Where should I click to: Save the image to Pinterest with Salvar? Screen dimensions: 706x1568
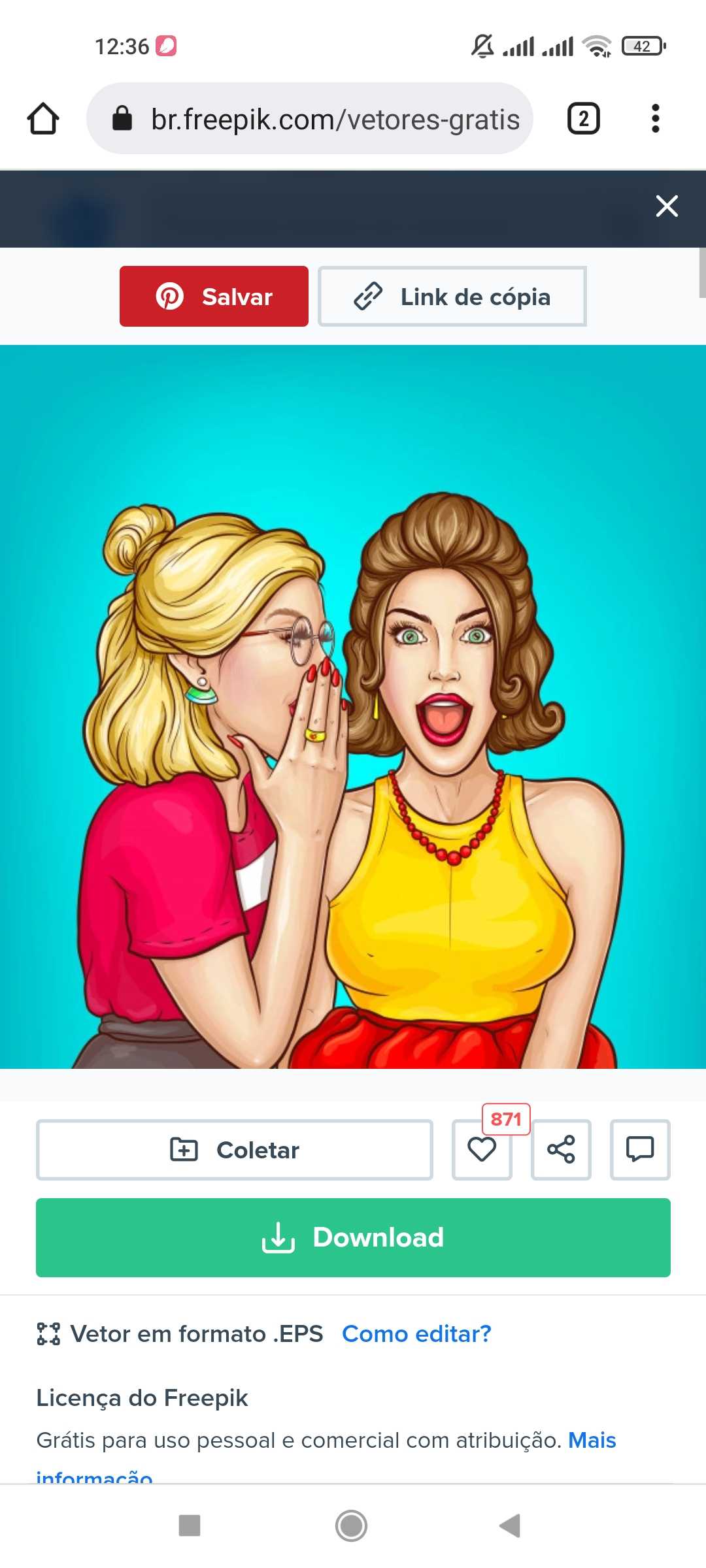point(214,297)
